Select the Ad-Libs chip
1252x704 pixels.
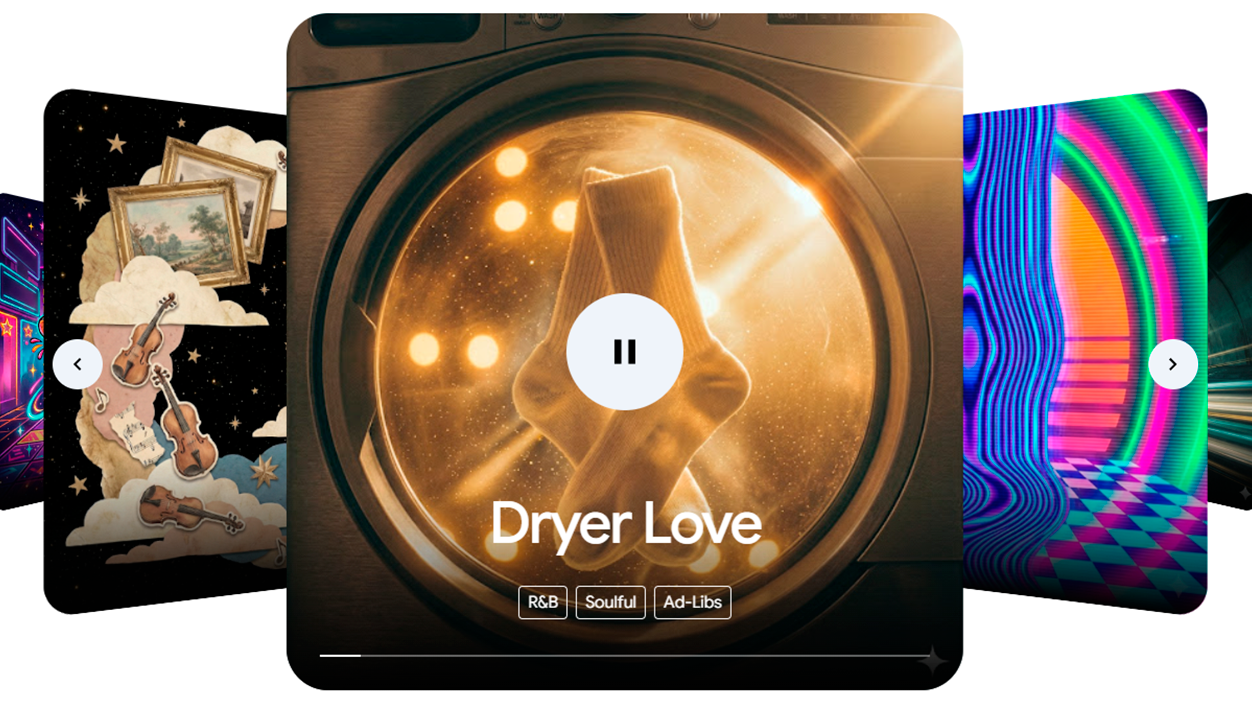coord(692,602)
